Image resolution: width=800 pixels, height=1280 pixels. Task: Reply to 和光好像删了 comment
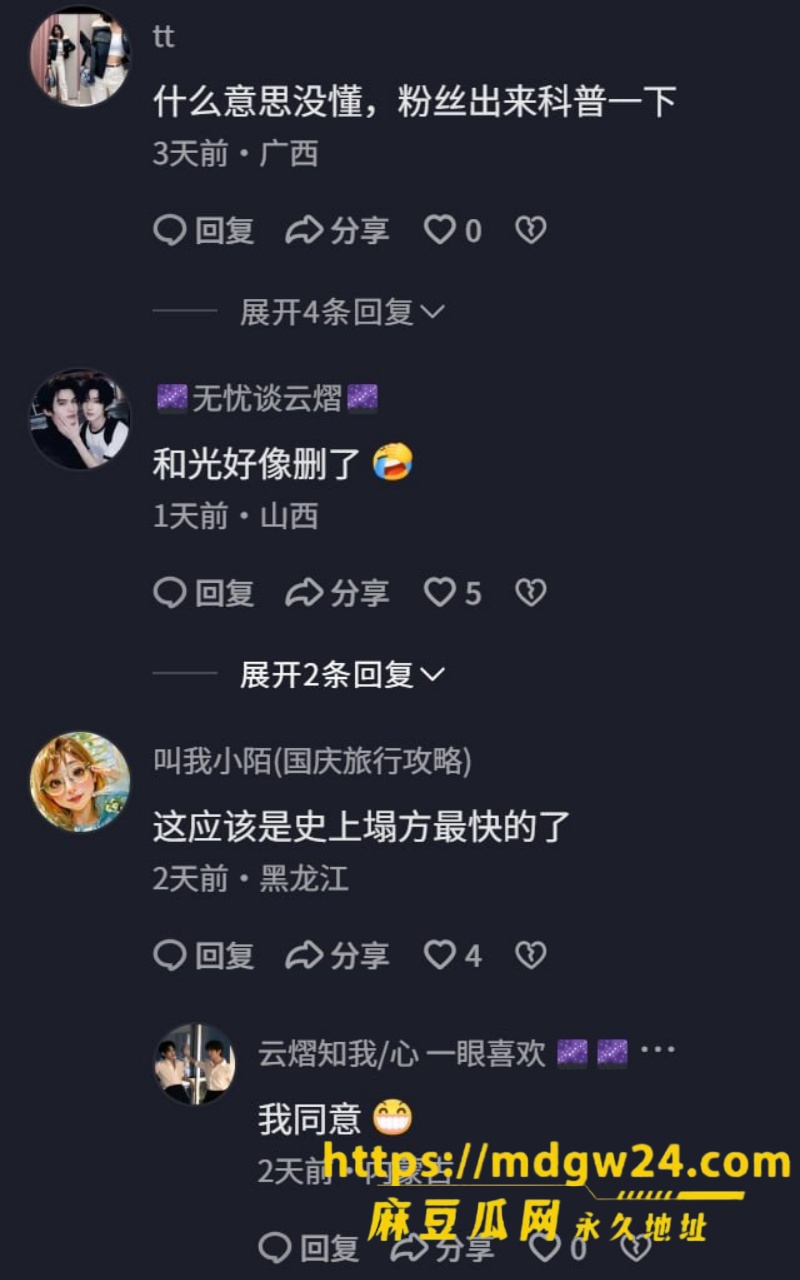[x=204, y=593]
